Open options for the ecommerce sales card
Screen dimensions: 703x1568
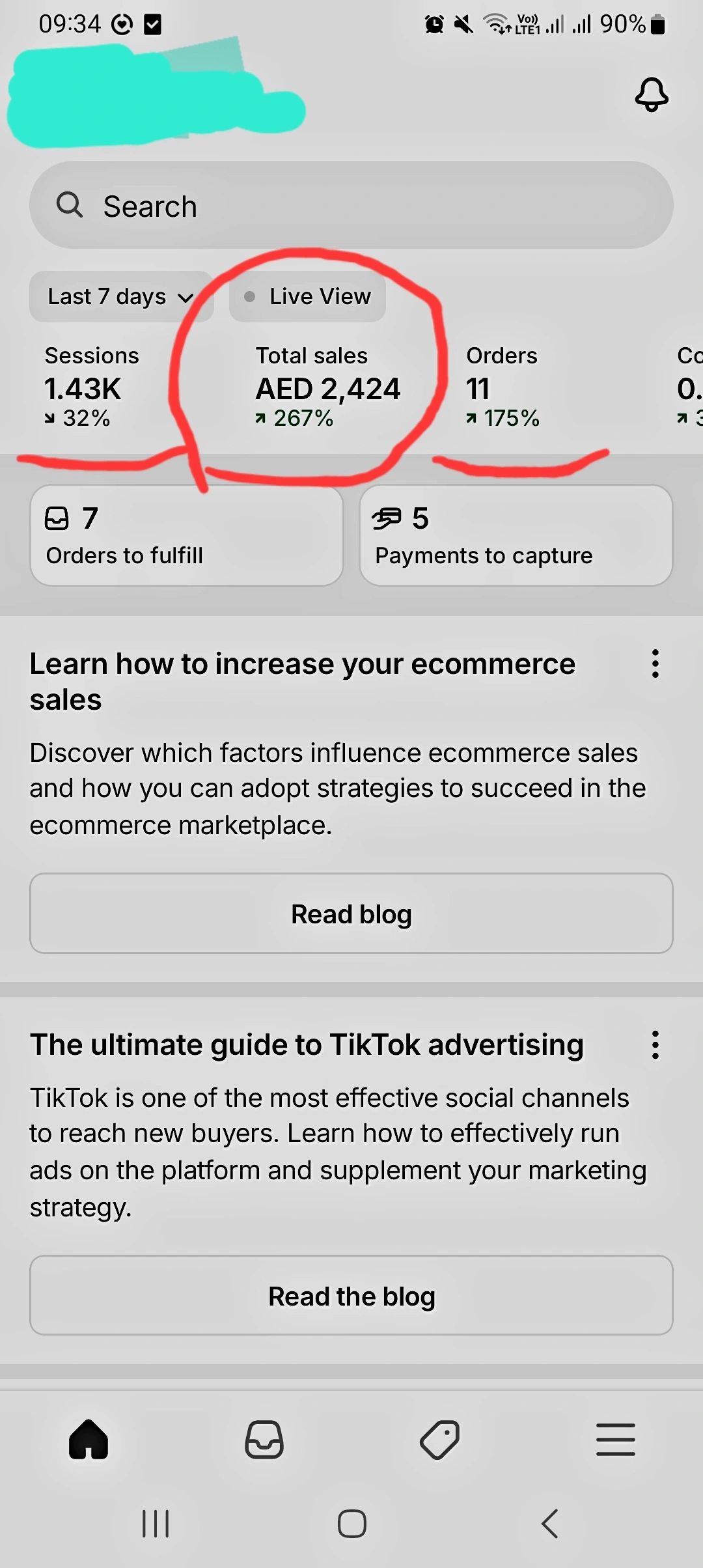[655, 664]
